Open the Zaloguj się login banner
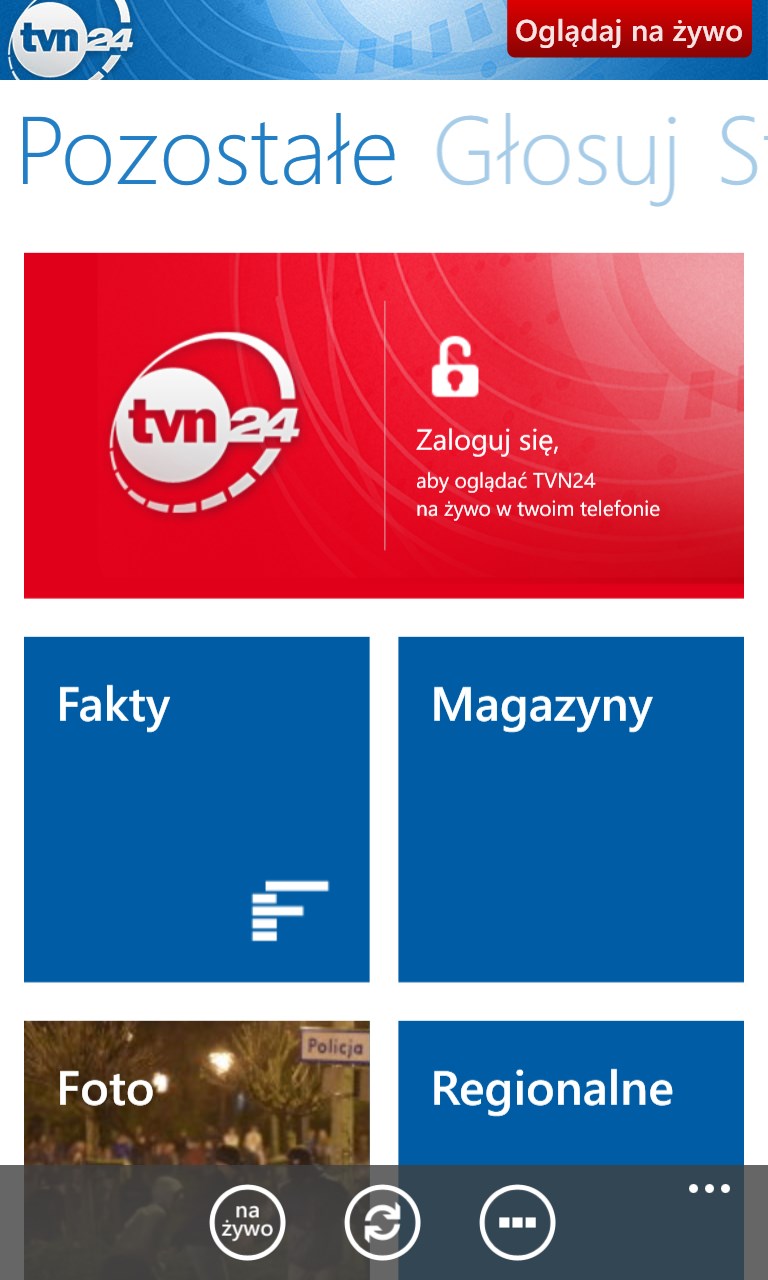Screen dimensions: 768x1280 point(384,425)
